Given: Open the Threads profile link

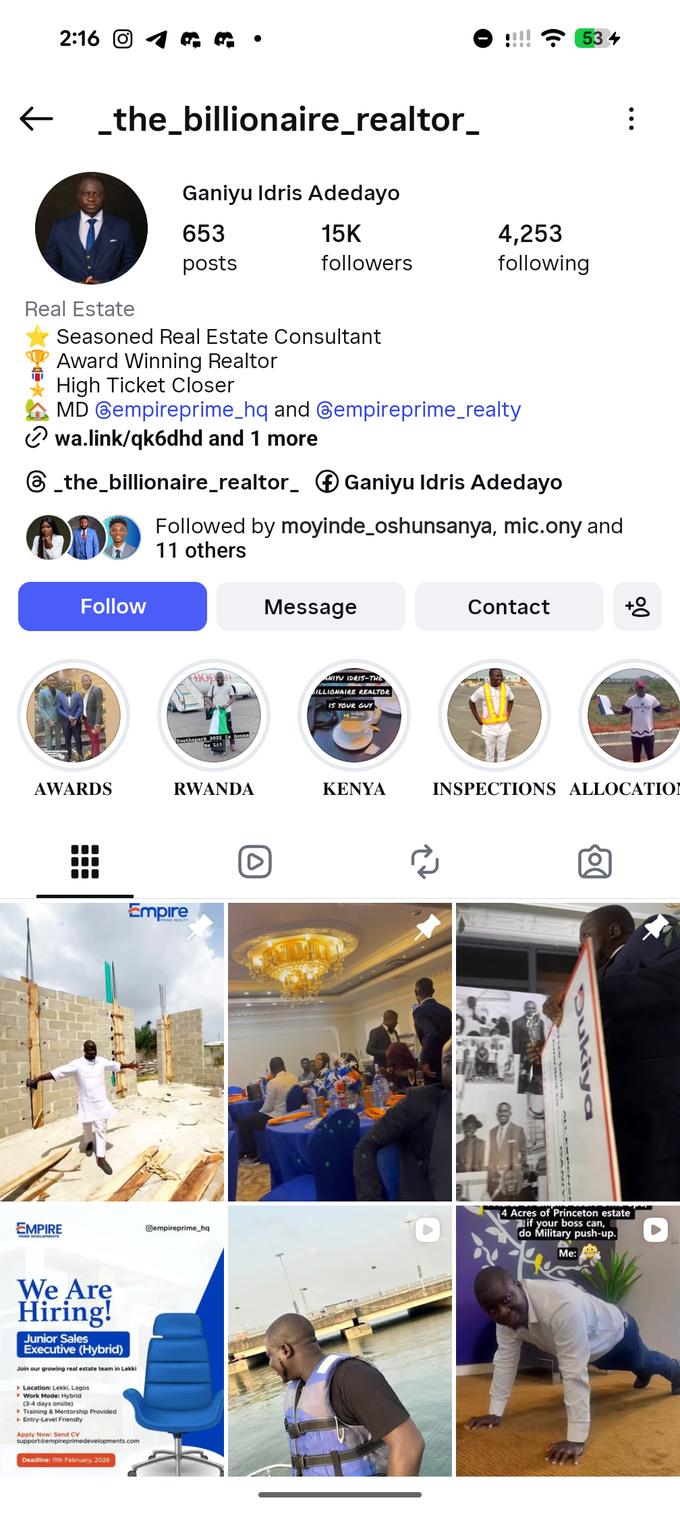Looking at the screenshot, I should 163,482.
